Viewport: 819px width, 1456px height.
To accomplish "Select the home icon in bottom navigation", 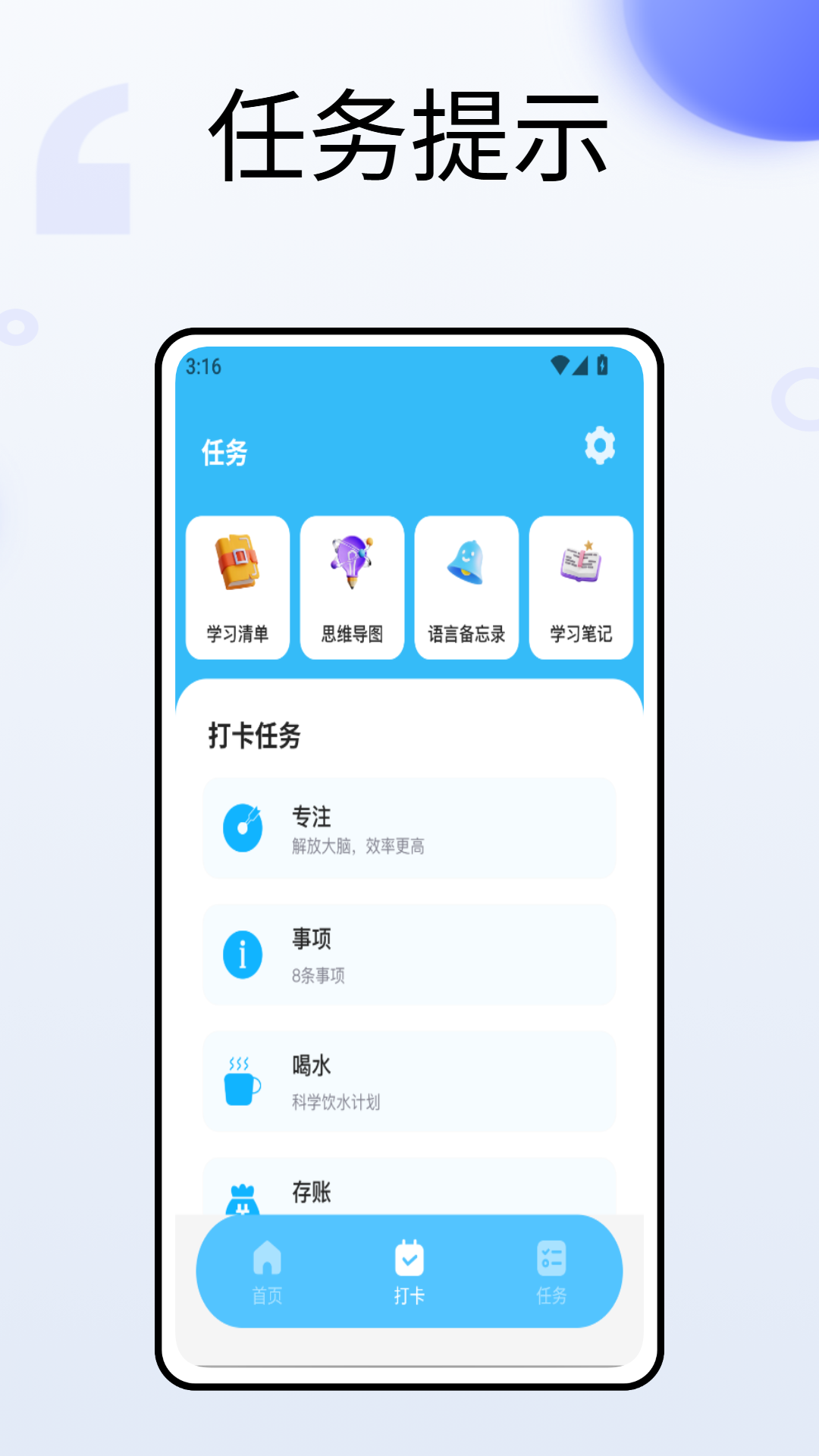I will [267, 1255].
